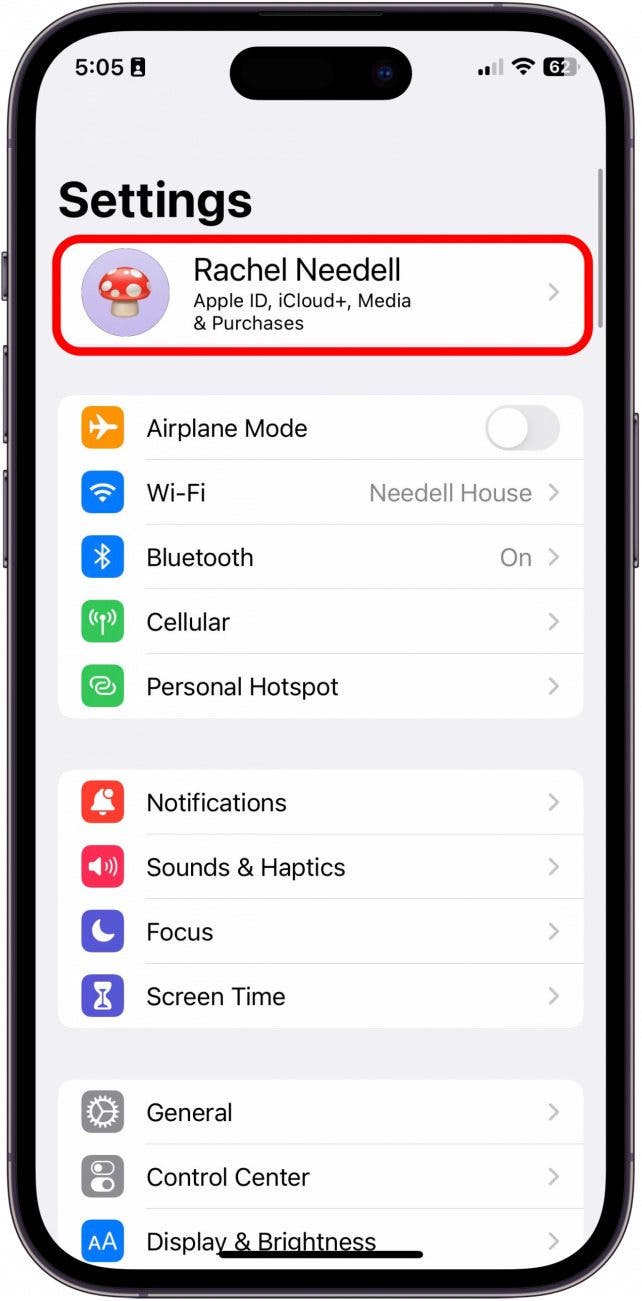This screenshot has height=1301, width=642.
Task: Open Wi-Fi settings
Action: point(320,493)
